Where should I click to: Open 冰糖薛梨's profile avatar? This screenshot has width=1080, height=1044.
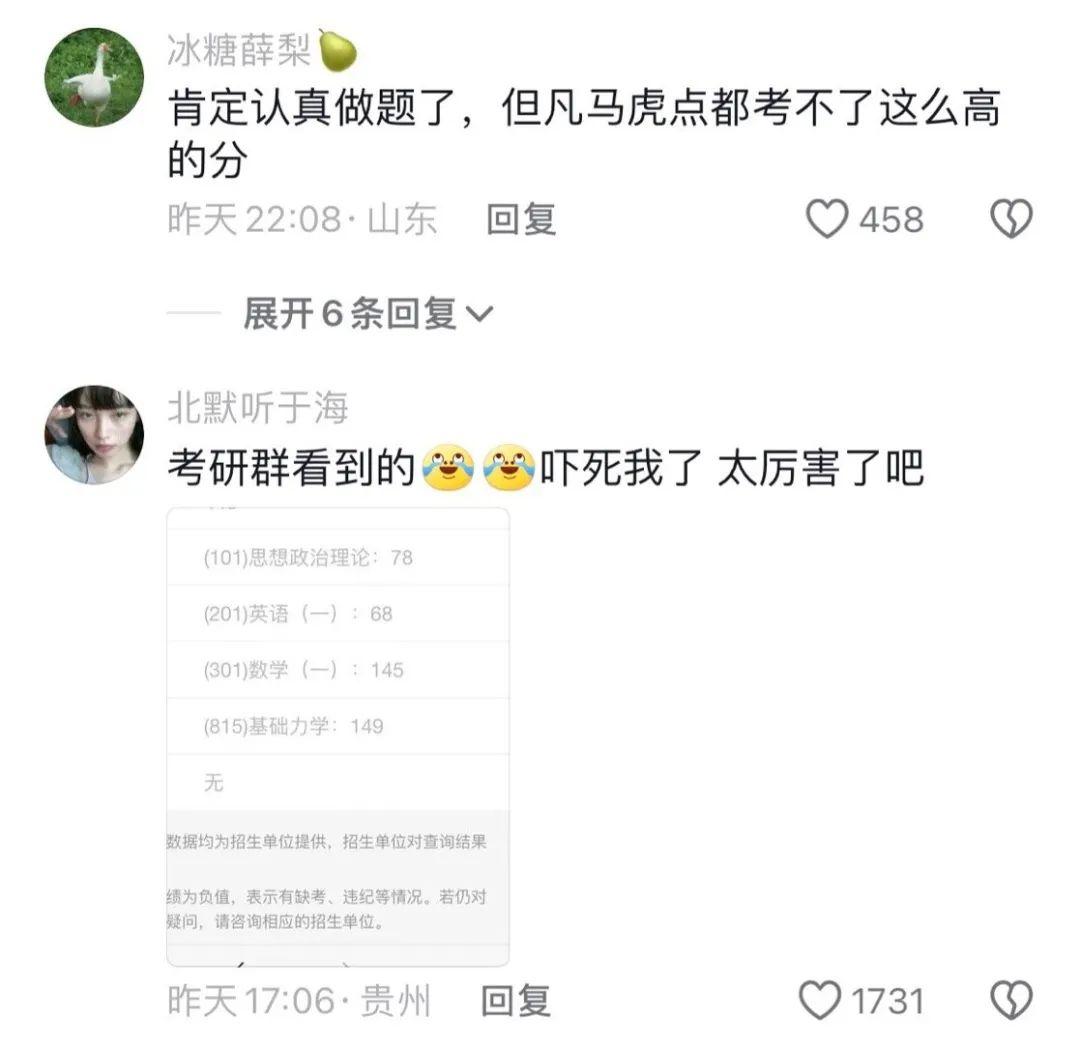pos(95,77)
